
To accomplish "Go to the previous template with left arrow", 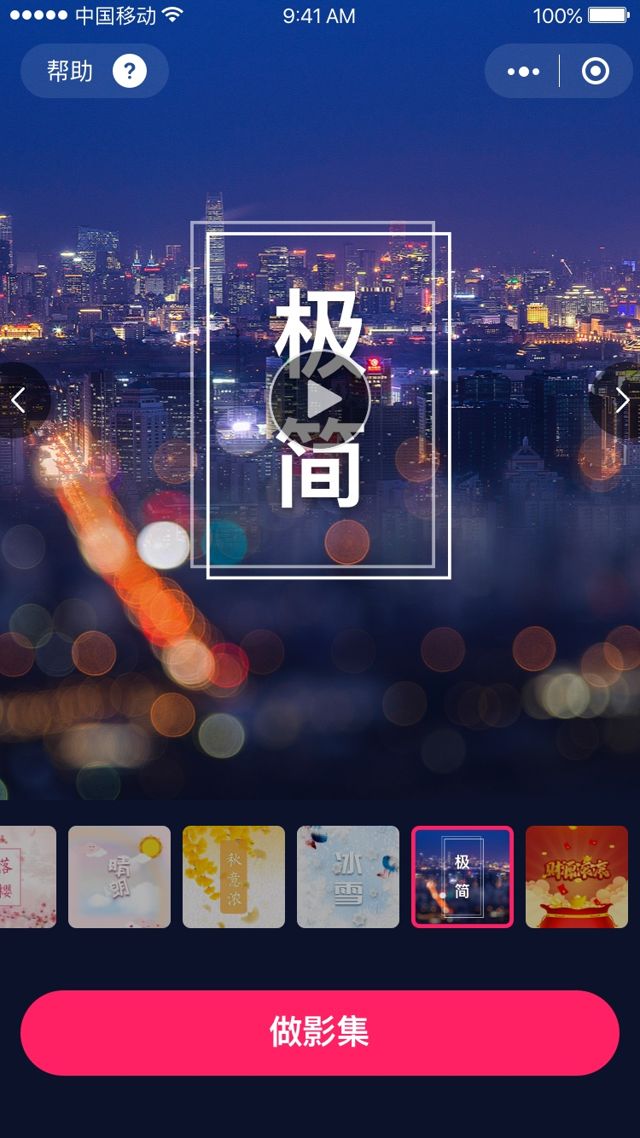I will (19, 400).
